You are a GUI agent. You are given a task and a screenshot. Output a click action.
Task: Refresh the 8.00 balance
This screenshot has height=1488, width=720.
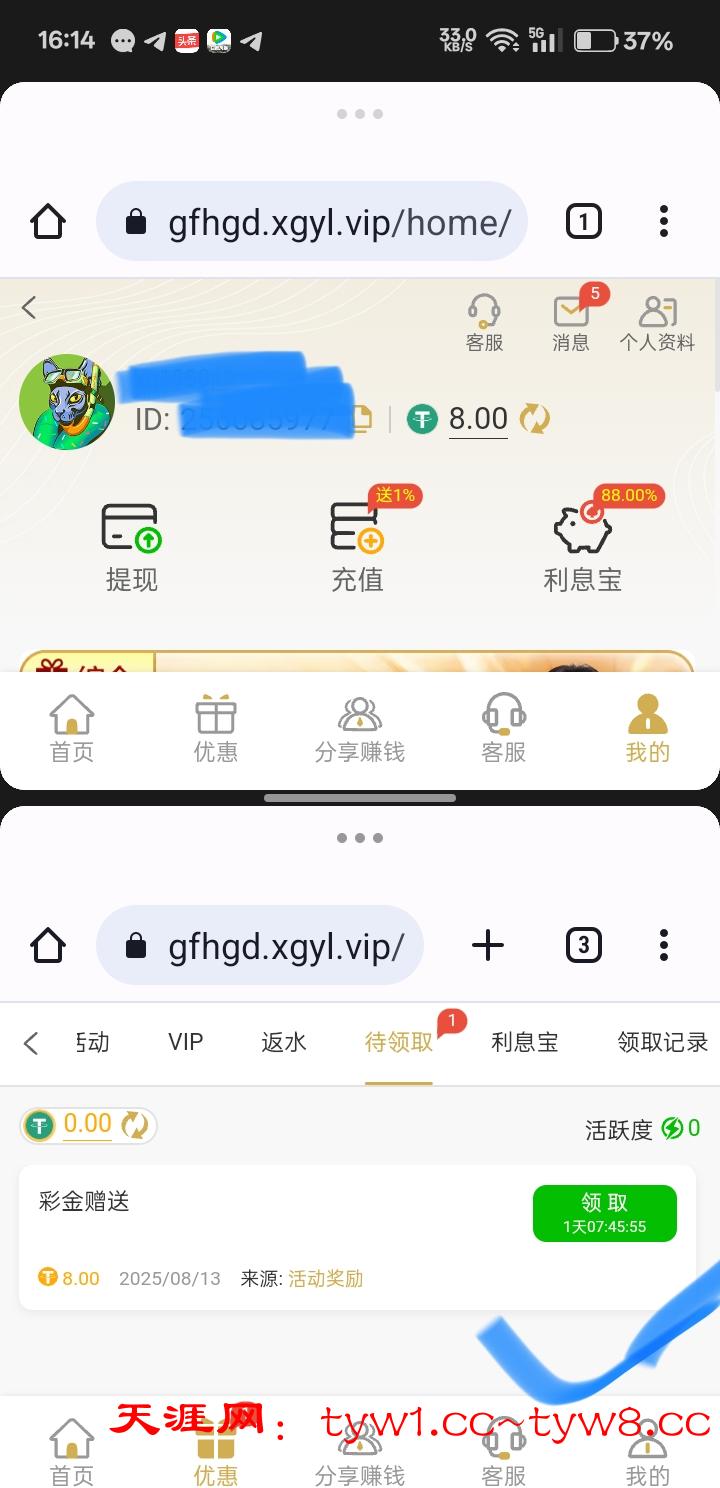[535, 419]
